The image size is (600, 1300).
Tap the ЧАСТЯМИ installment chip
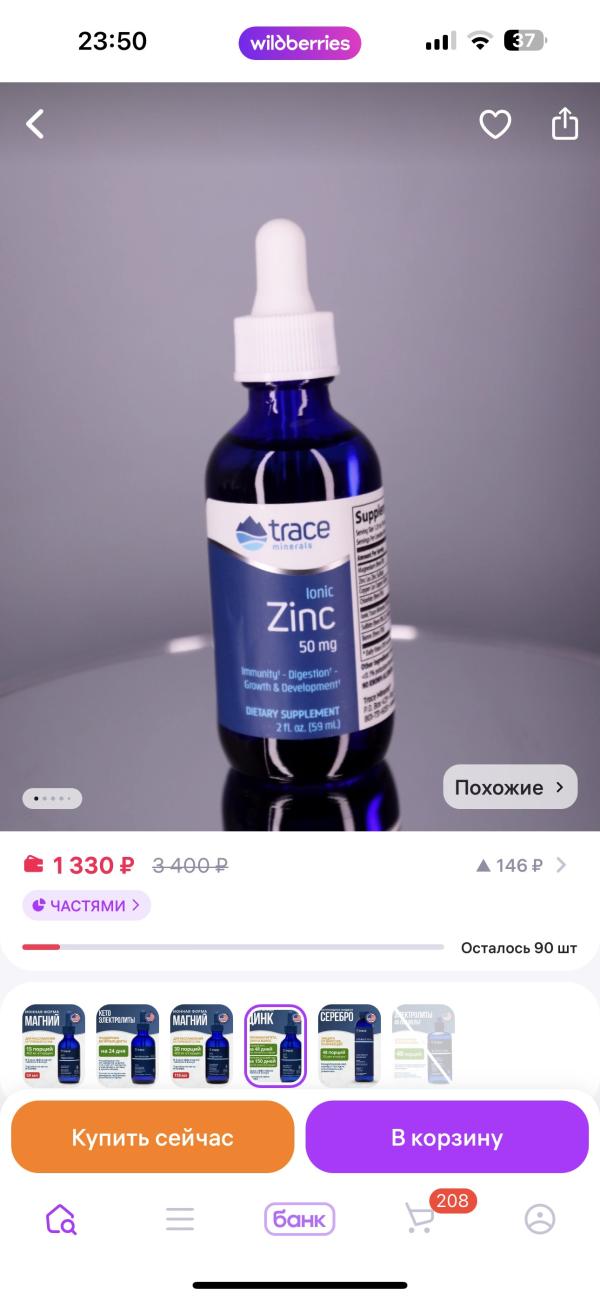point(87,906)
